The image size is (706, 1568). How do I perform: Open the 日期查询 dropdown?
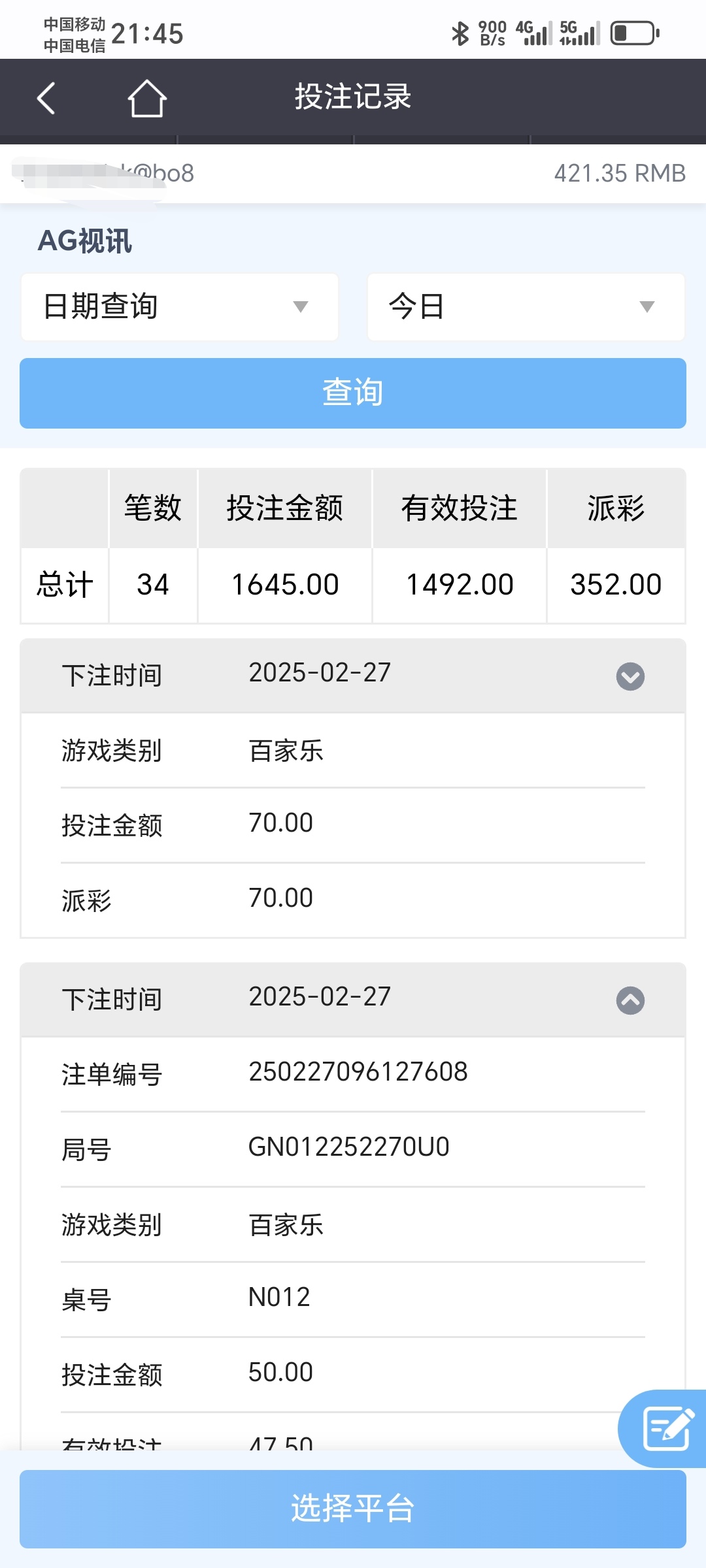pyautogui.click(x=179, y=307)
